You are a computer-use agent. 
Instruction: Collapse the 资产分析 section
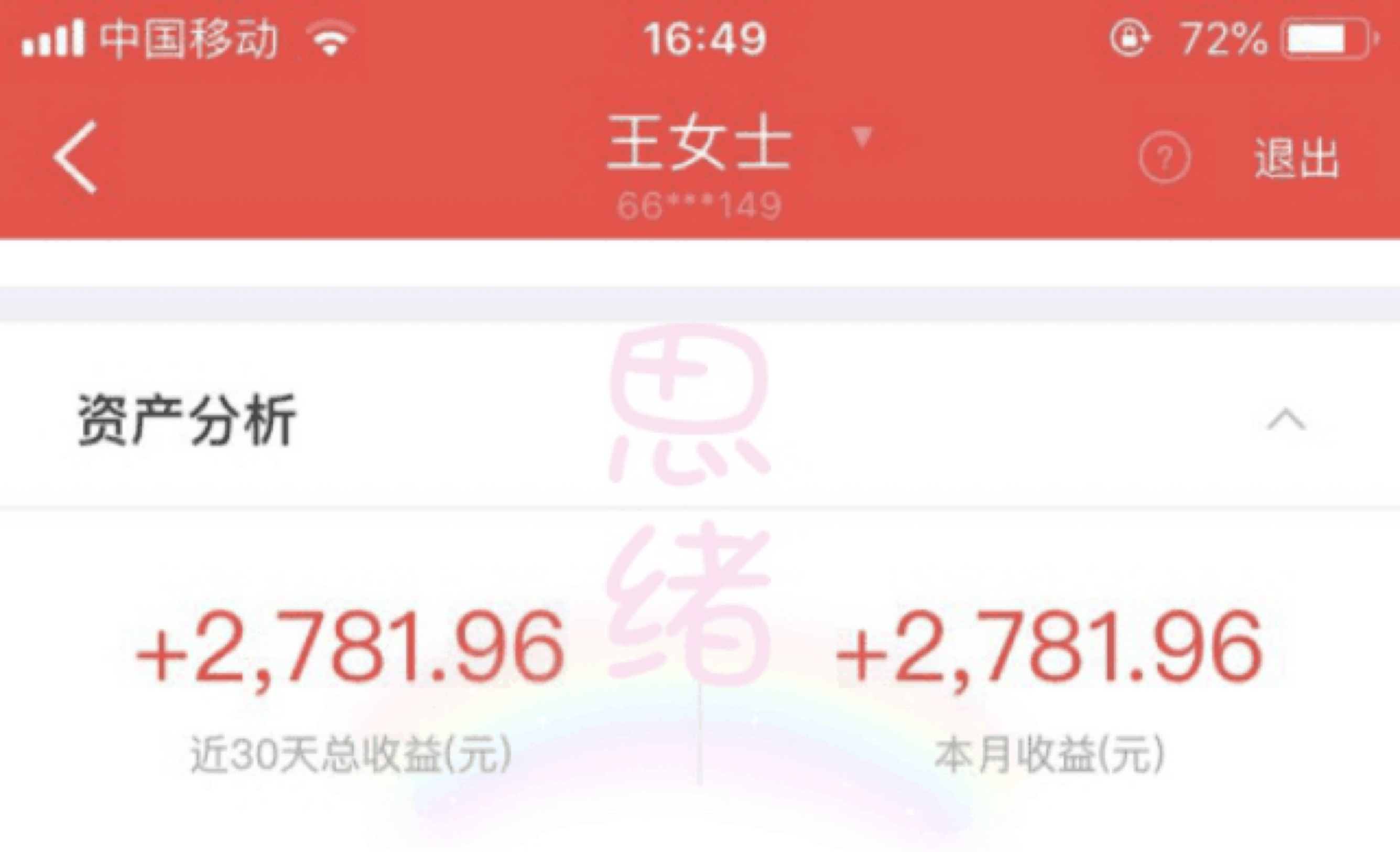click(x=1286, y=421)
